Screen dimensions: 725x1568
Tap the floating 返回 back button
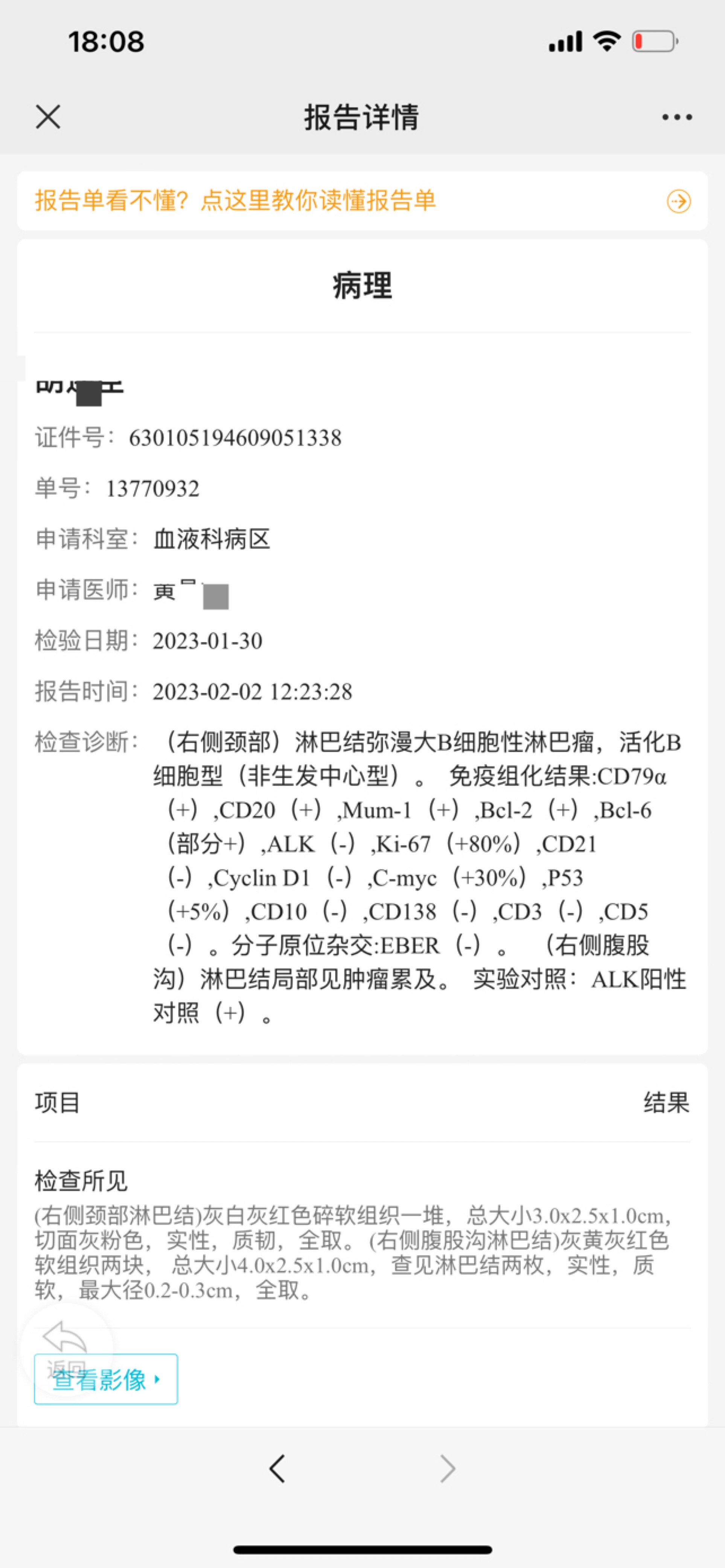pos(66,1346)
